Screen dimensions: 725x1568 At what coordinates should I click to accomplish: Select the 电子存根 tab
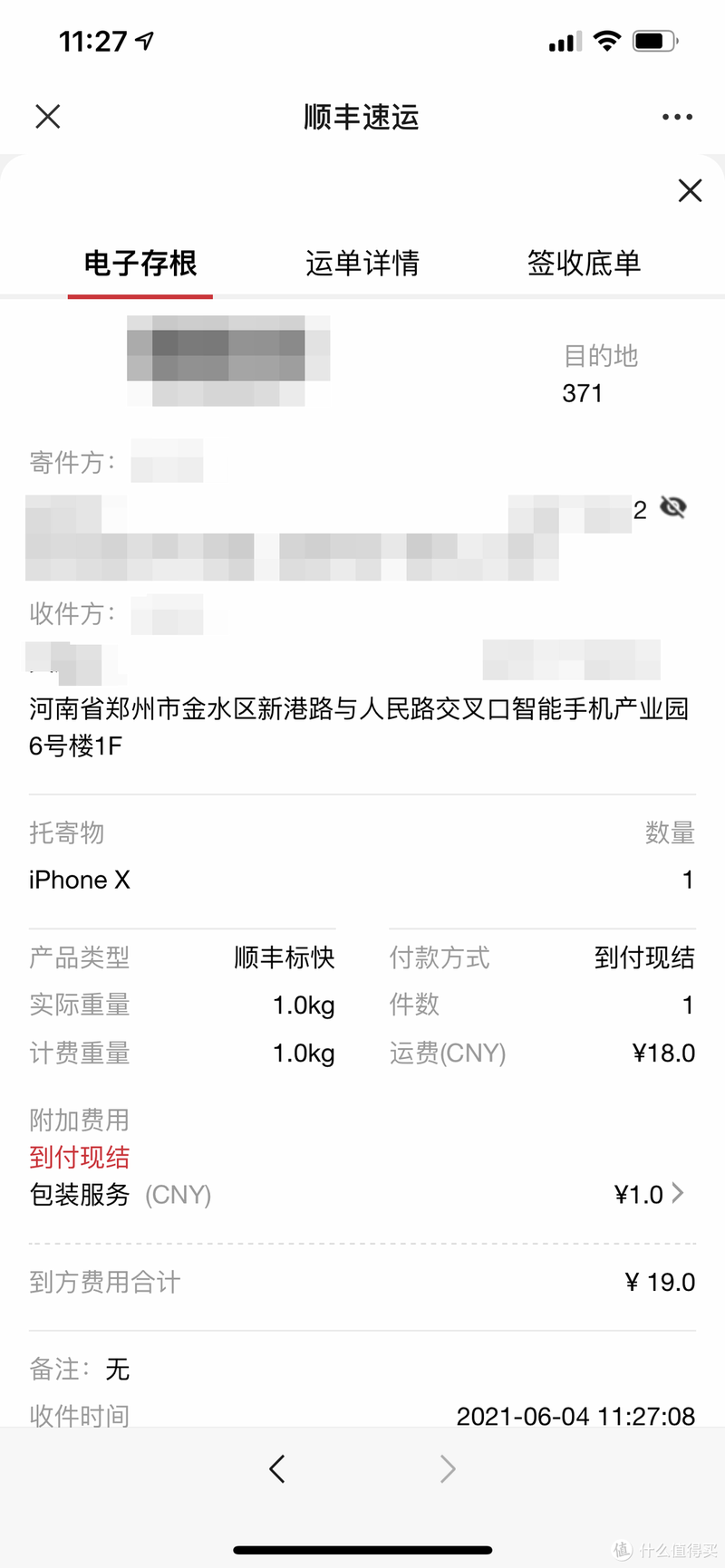140,263
